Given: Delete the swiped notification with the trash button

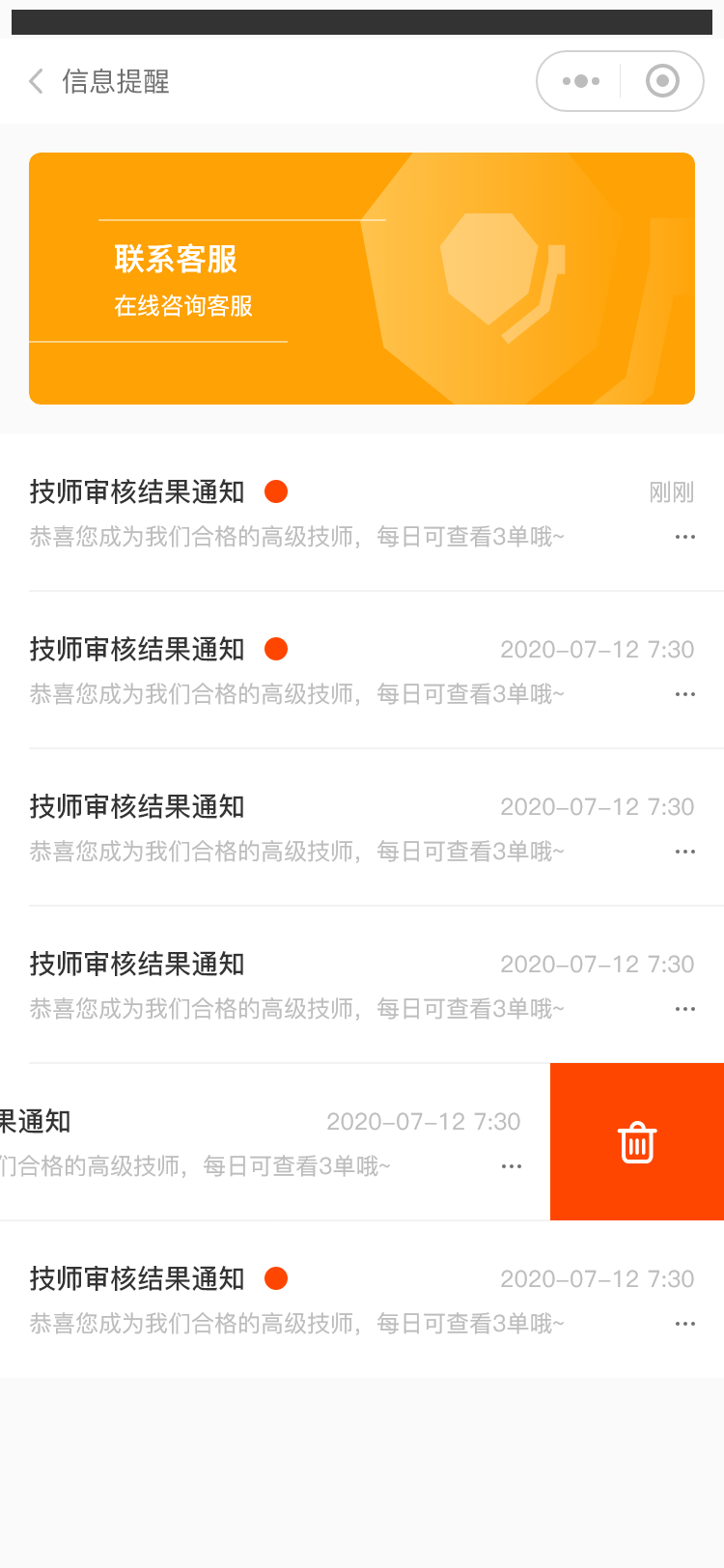Looking at the screenshot, I should [637, 1142].
